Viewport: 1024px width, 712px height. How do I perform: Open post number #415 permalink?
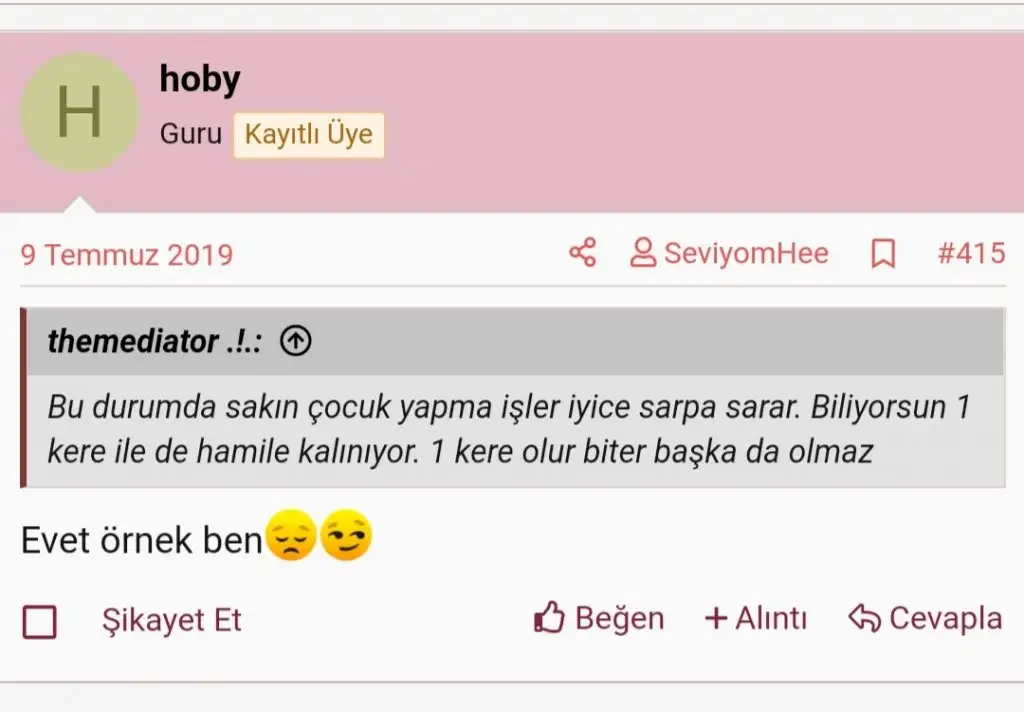pyautogui.click(x=971, y=253)
